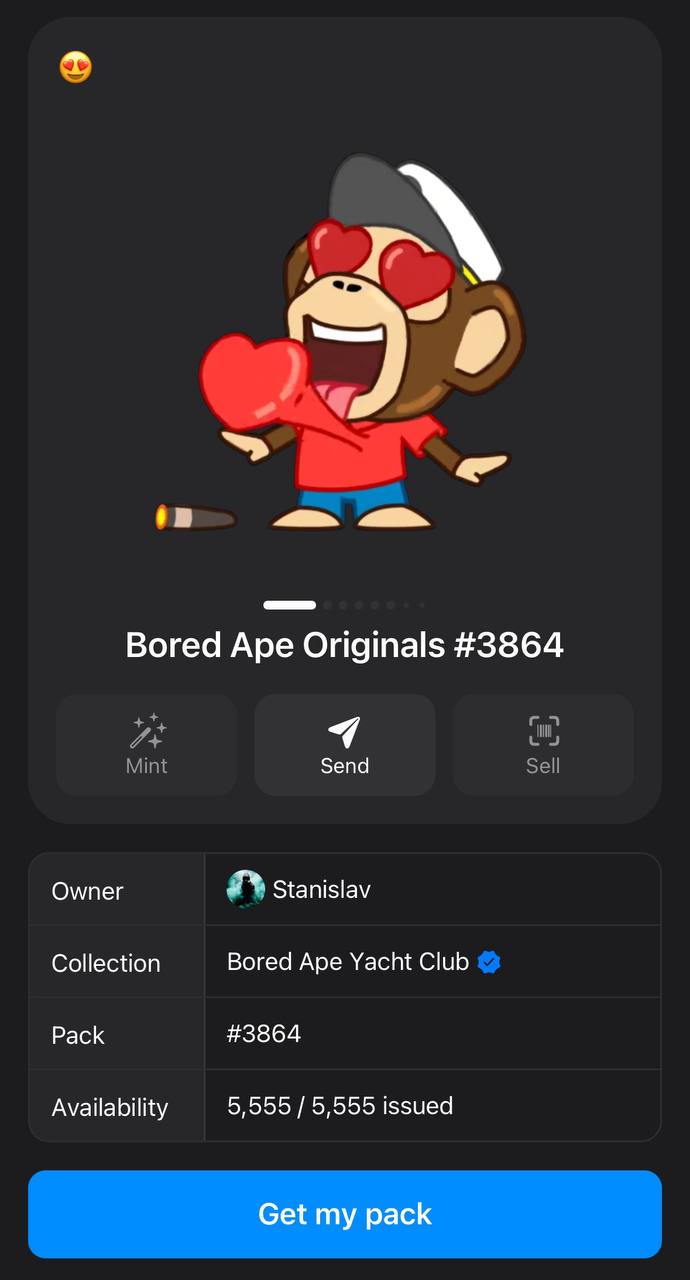The width and height of the screenshot is (690, 1280).
Task: Select the Sell option
Action: click(x=542, y=745)
